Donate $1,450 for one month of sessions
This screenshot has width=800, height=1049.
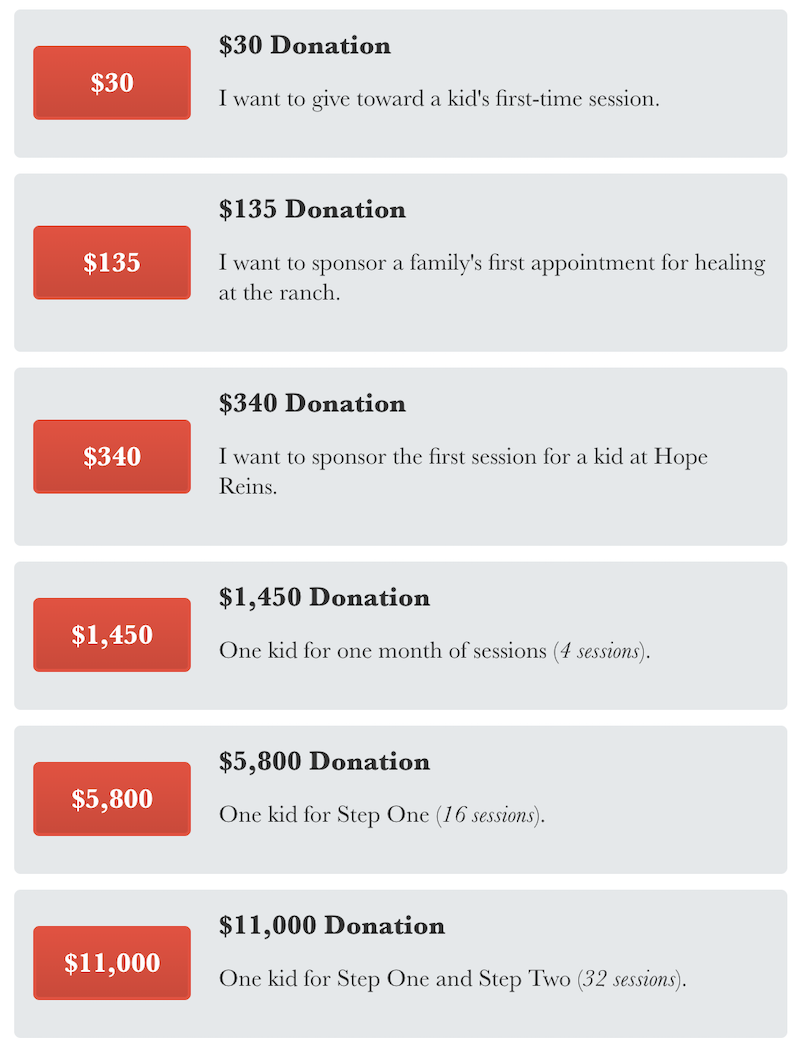[112, 635]
